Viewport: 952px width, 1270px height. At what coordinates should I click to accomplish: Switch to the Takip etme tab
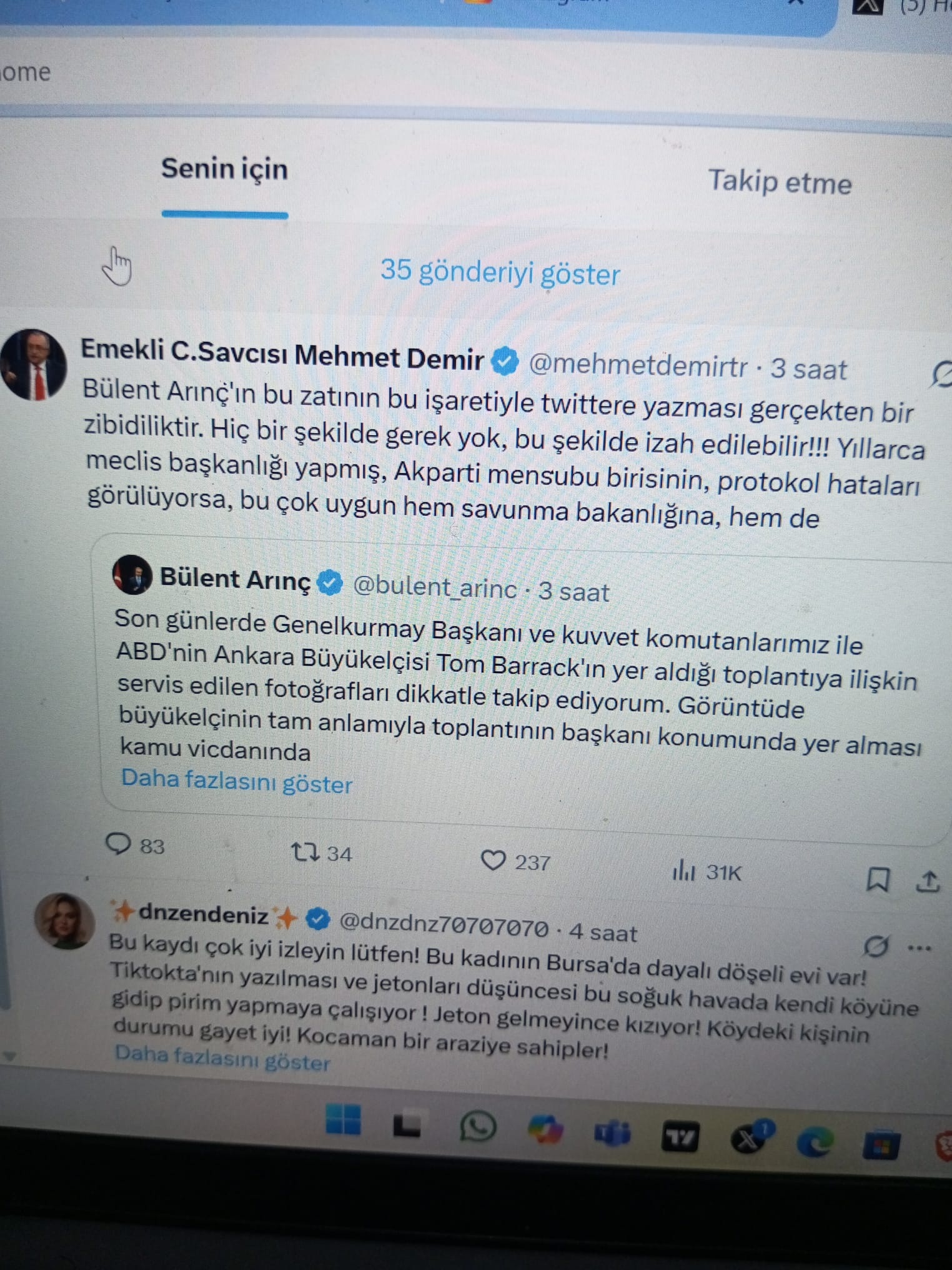779,182
